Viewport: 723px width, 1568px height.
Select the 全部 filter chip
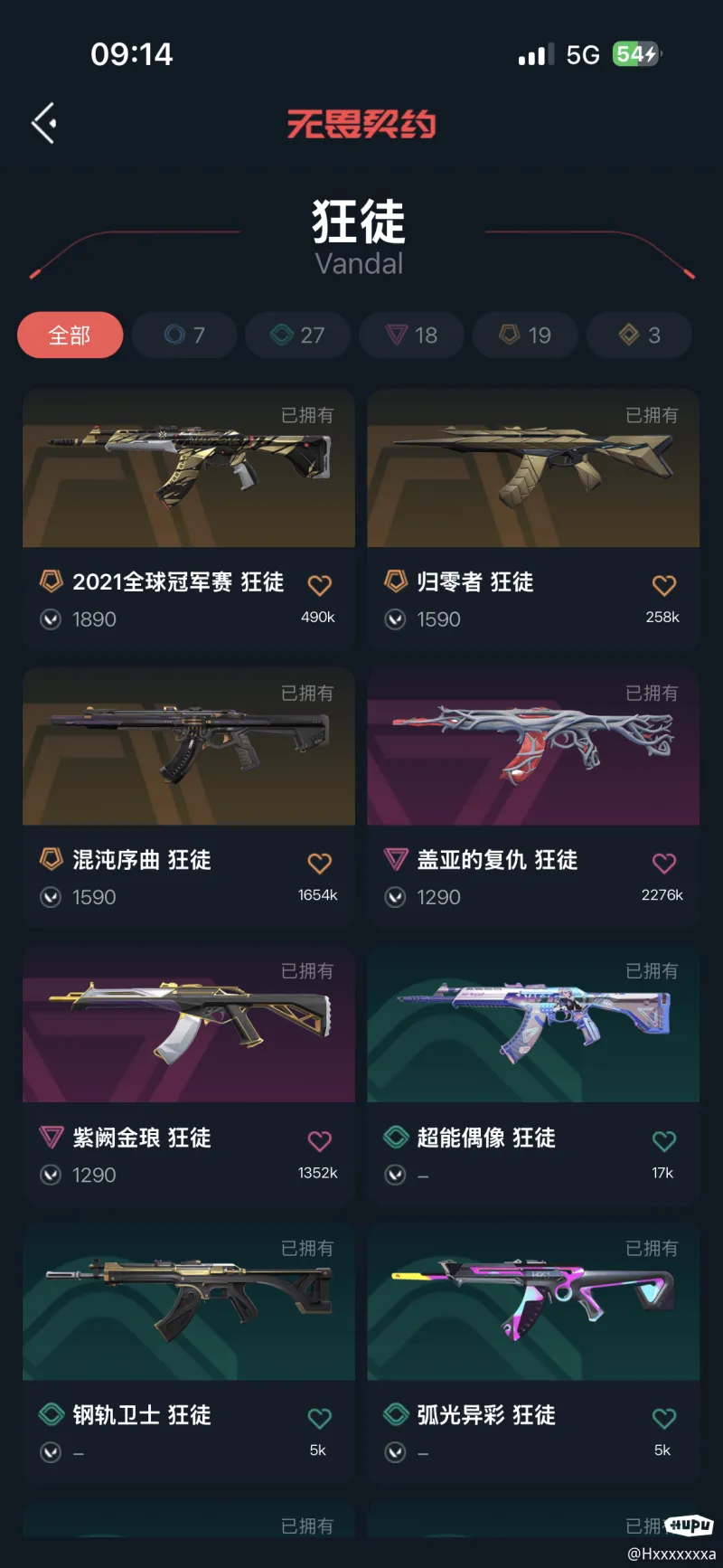tap(70, 335)
